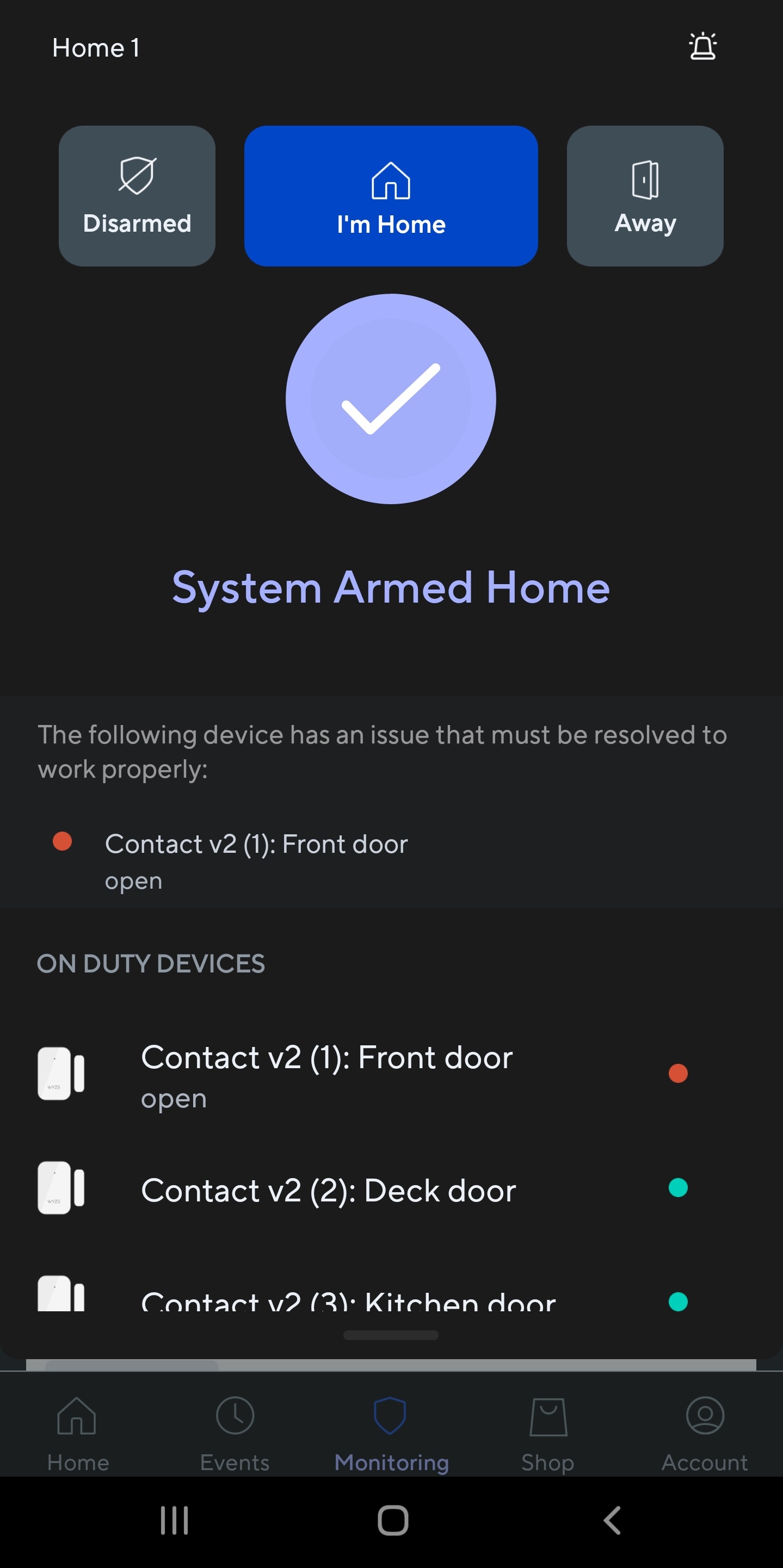Switch to the Shop tab
The height and width of the screenshot is (1568, 783).
(548, 1434)
